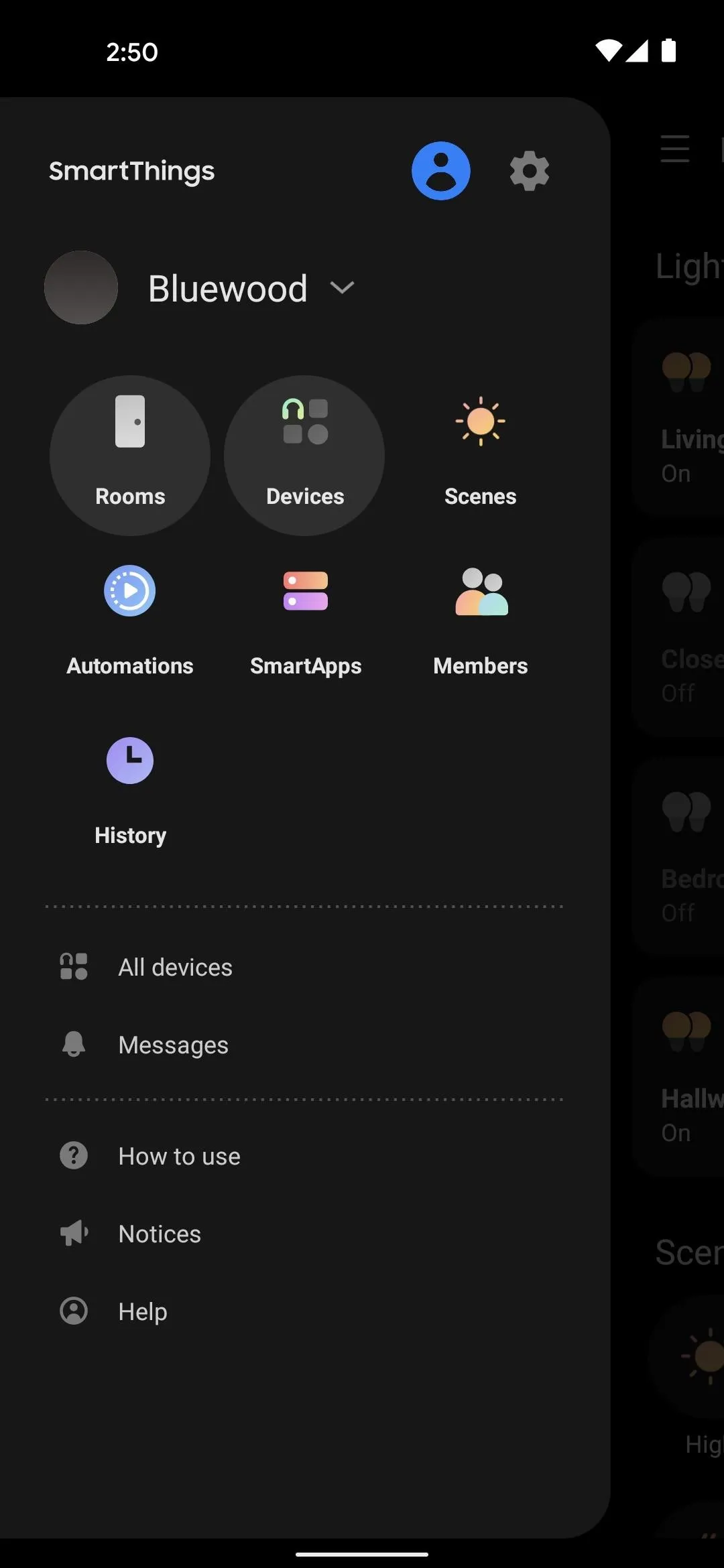Open the settings gear

(x=530, y=171)
